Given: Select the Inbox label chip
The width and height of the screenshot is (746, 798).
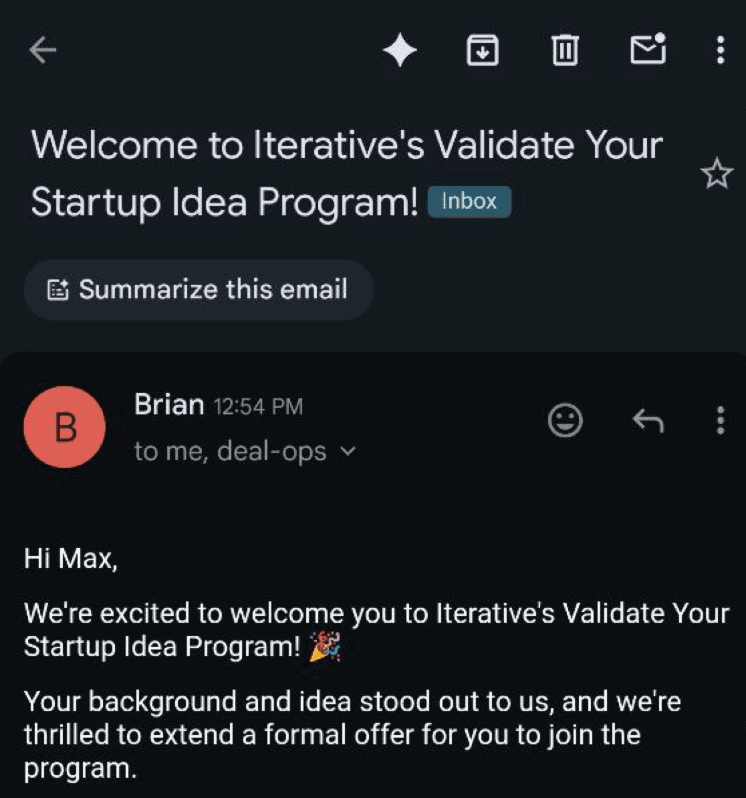Looking at the screenshot, I should pos(469,201).
